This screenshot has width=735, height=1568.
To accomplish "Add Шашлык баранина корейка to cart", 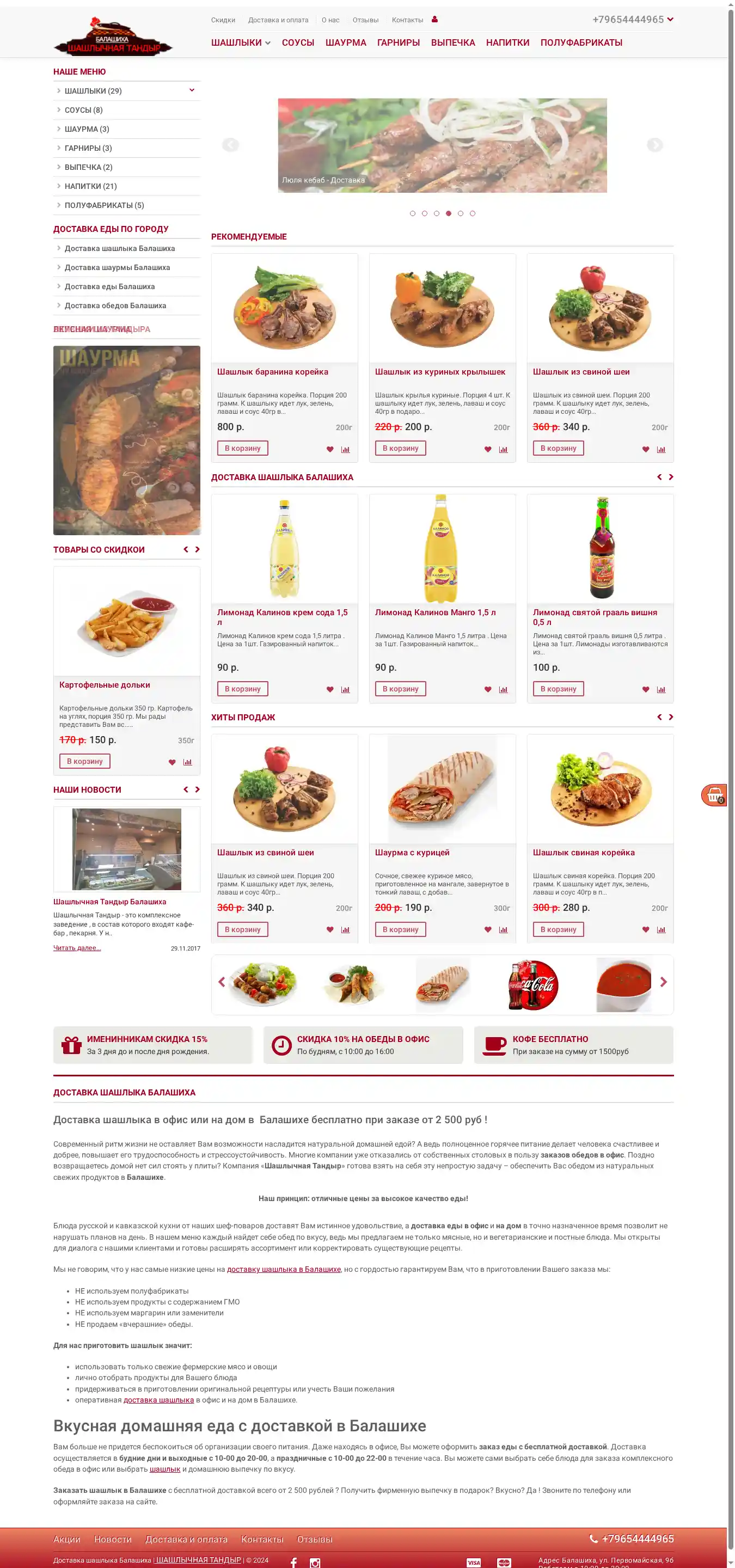I will 242,448.
